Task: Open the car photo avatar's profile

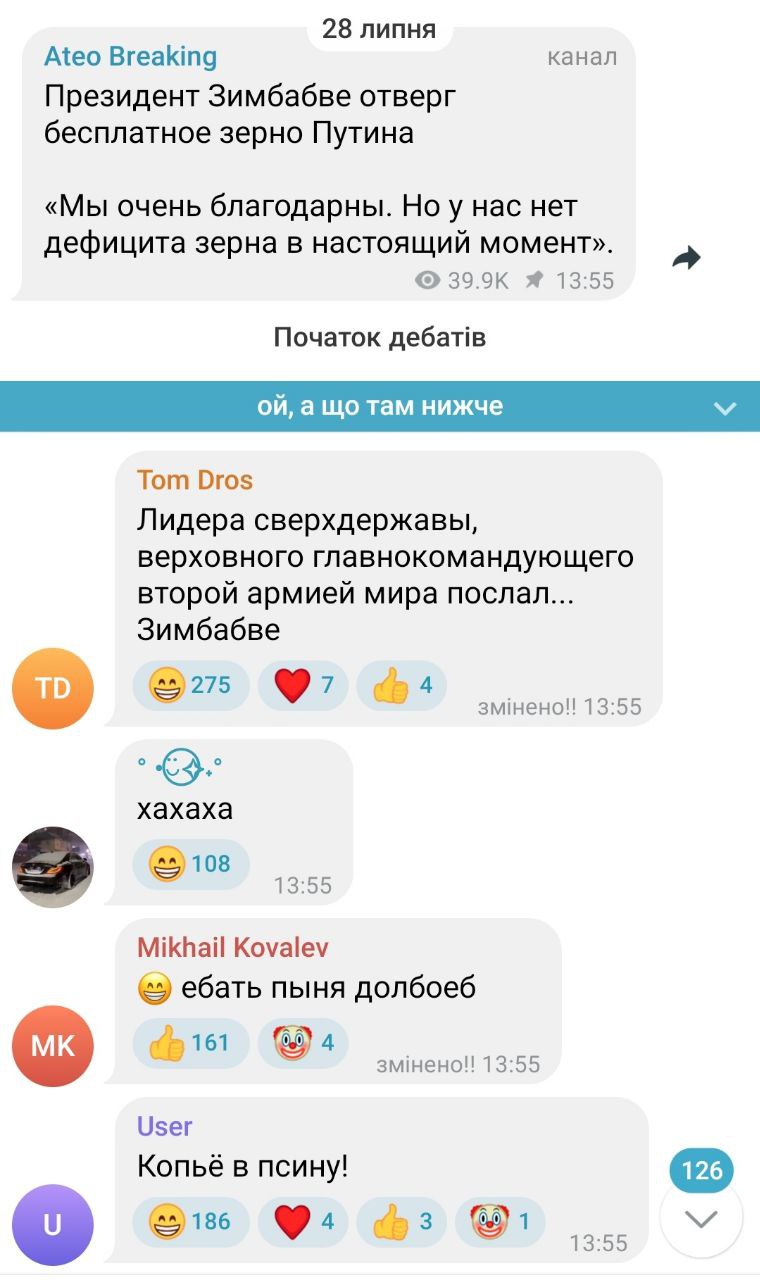Action: [52, 867]
